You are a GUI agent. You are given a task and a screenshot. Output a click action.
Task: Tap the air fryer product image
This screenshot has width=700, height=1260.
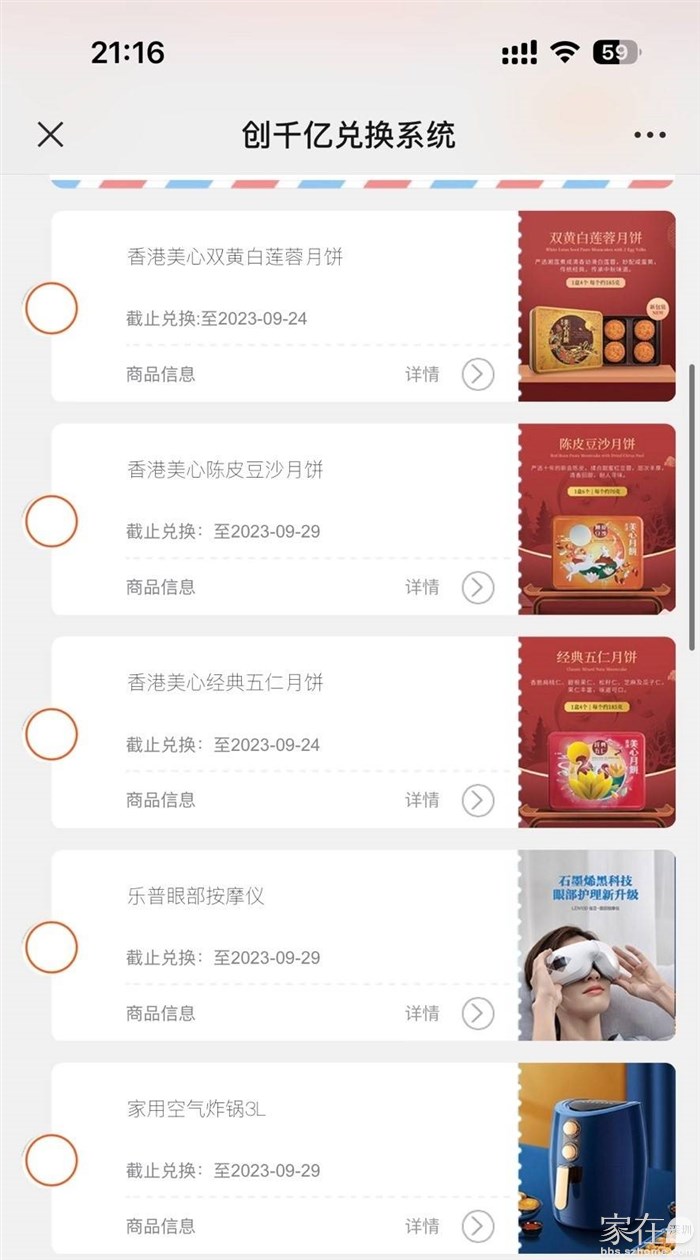597,1158
